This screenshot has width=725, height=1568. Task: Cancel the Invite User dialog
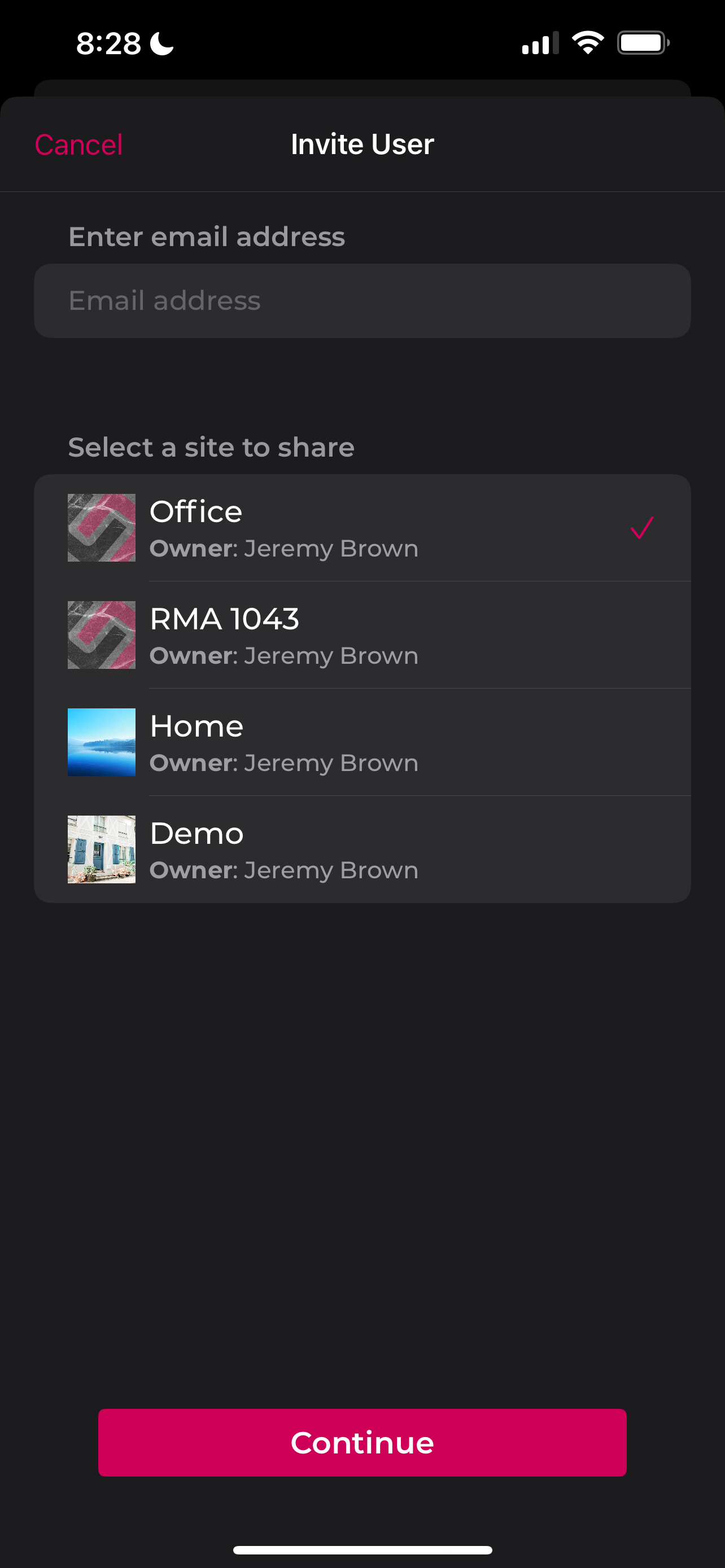tap(78, 145)
